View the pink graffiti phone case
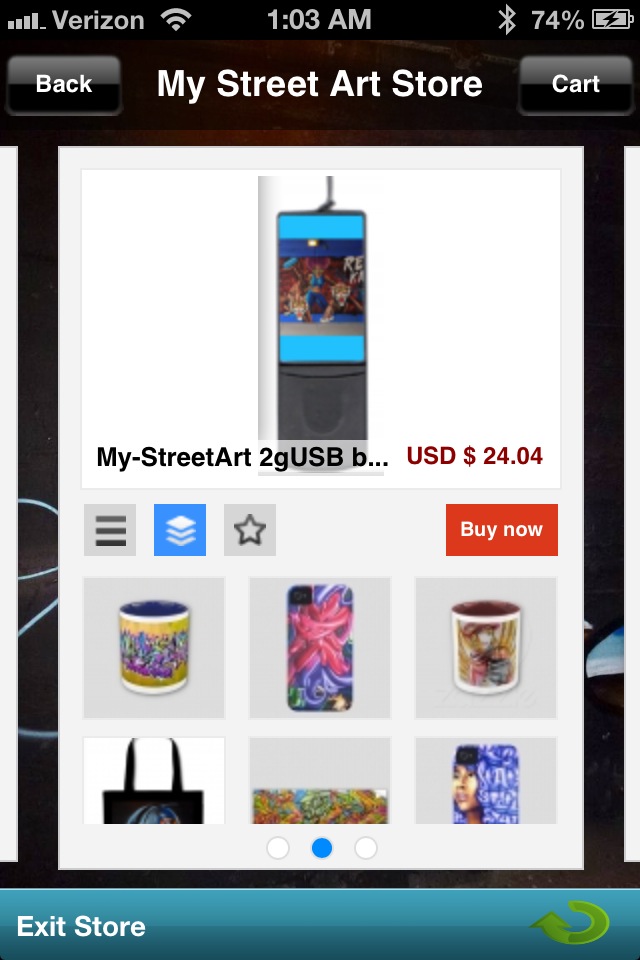Screen dimensions: 640x960 pyautogui.click(x=320, y=648)
